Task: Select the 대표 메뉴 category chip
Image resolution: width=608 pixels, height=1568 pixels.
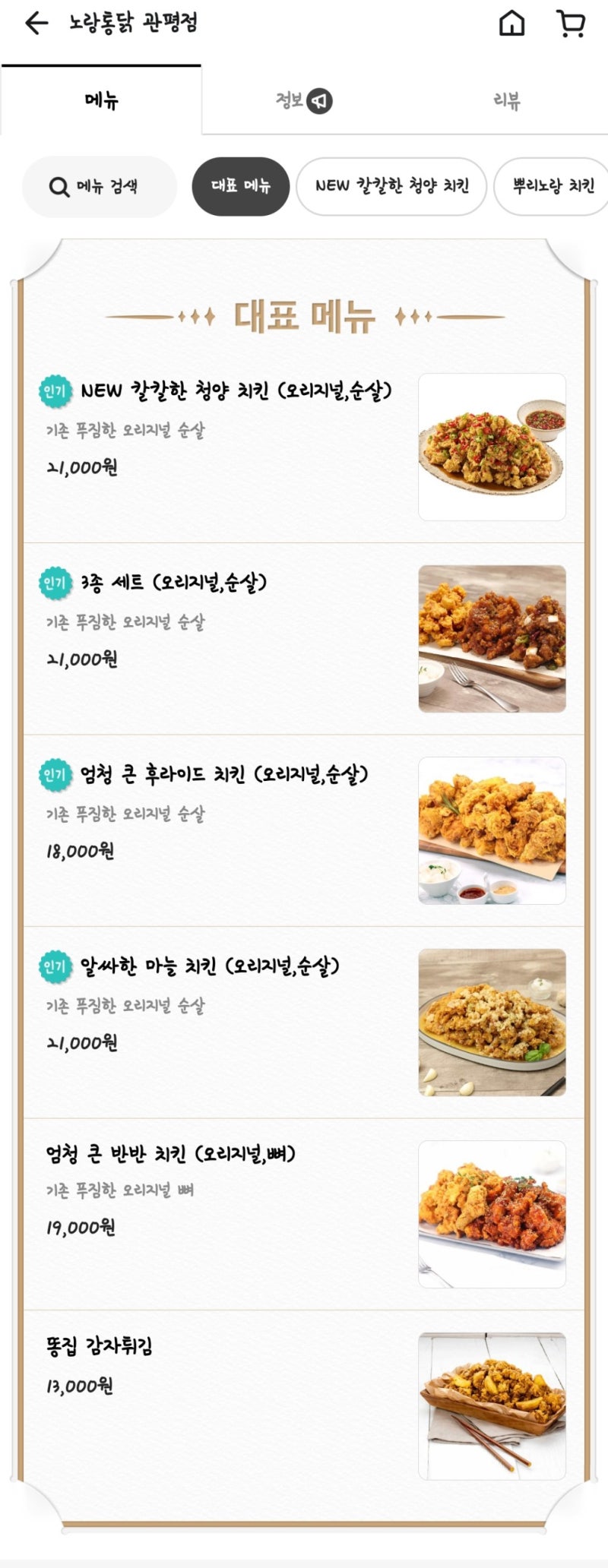Action: tap(239, 186)
